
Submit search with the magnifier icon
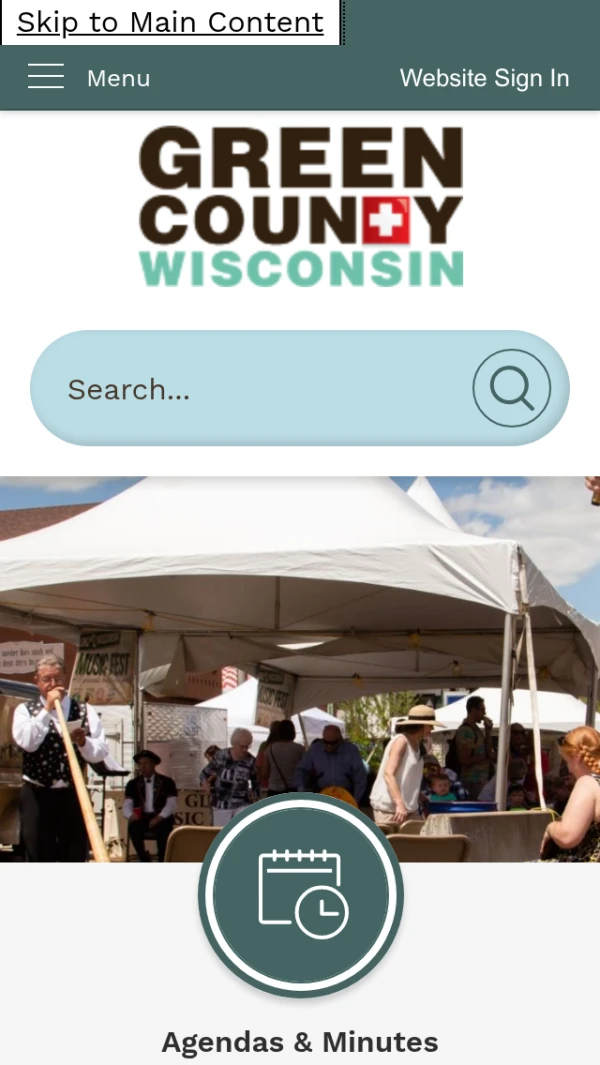point(511,388)
